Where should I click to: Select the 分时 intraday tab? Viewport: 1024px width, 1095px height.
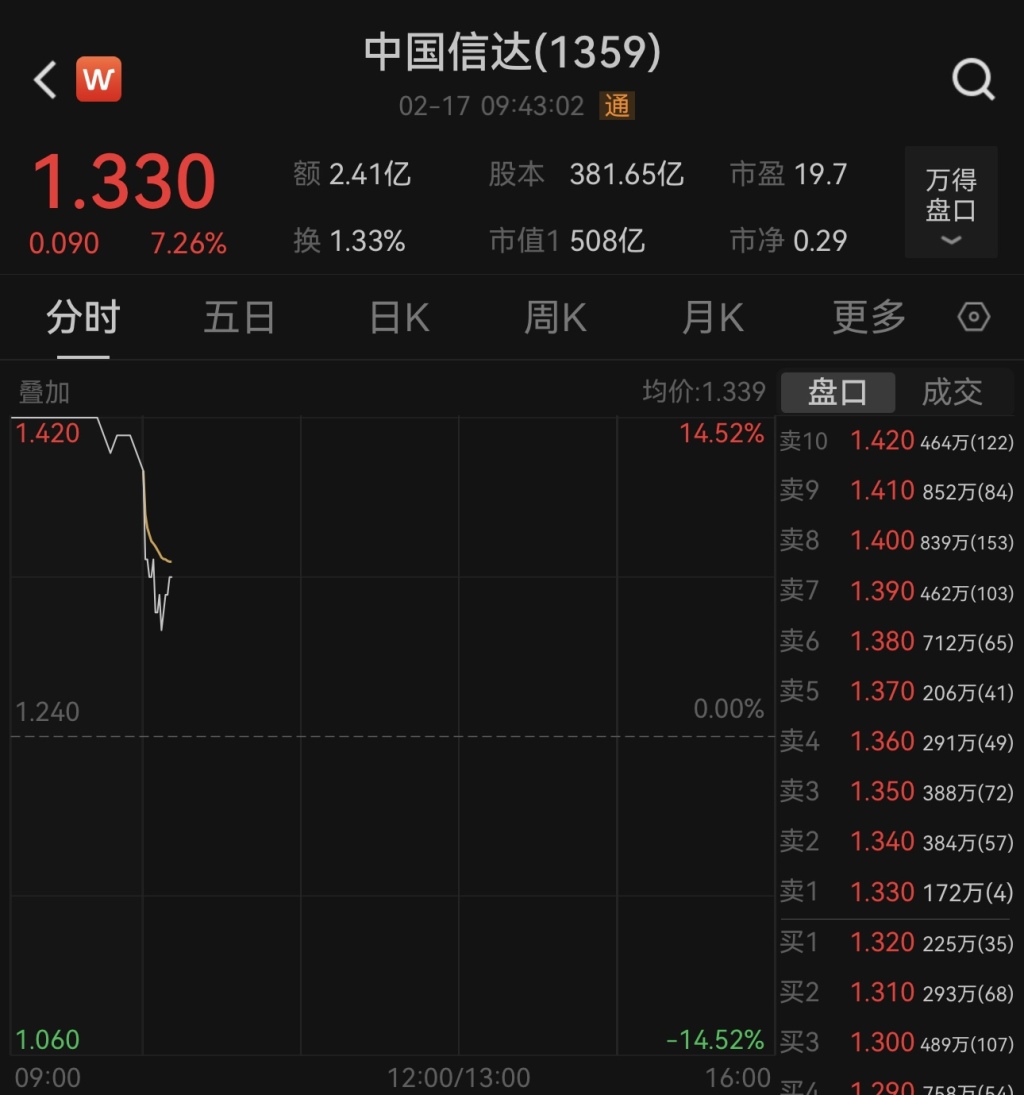(x=83, y=318)
